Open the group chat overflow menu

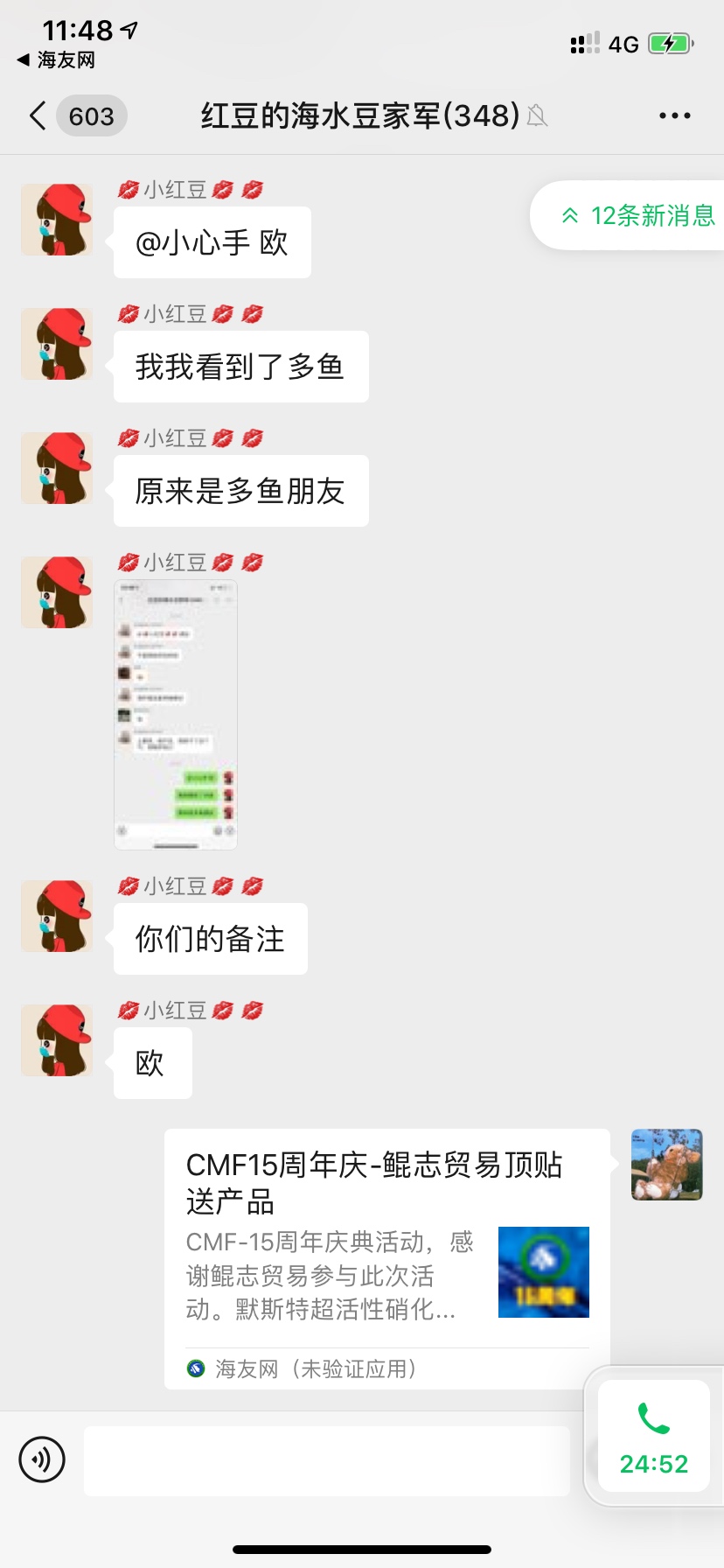click(674, 115)
